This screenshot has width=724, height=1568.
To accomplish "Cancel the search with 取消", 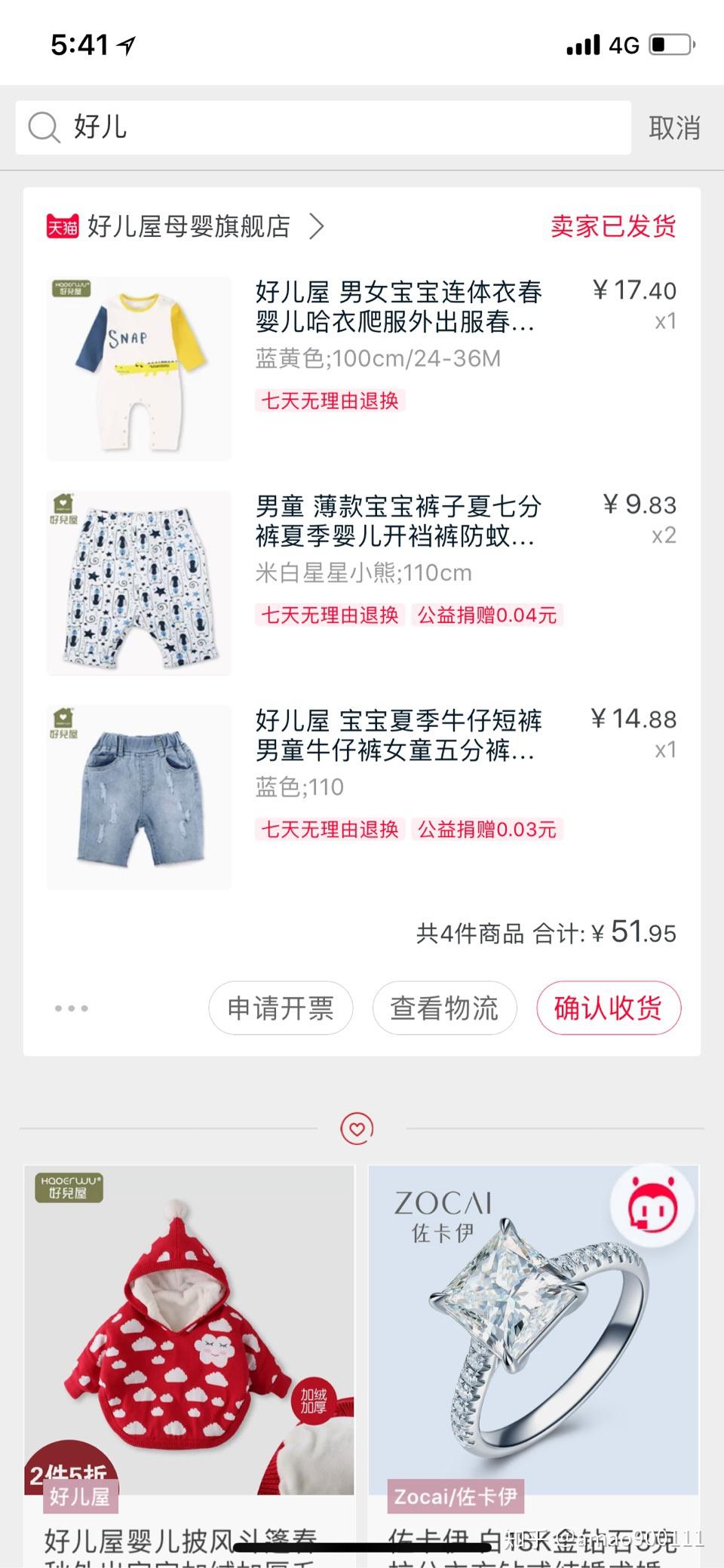I will [674, 127].
